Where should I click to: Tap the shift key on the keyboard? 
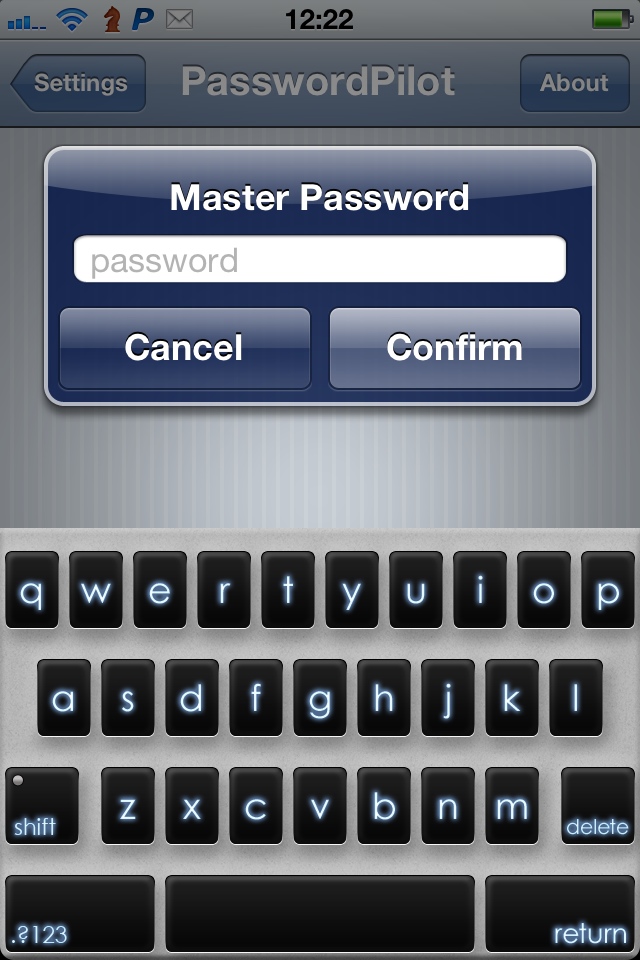[42, 806]
